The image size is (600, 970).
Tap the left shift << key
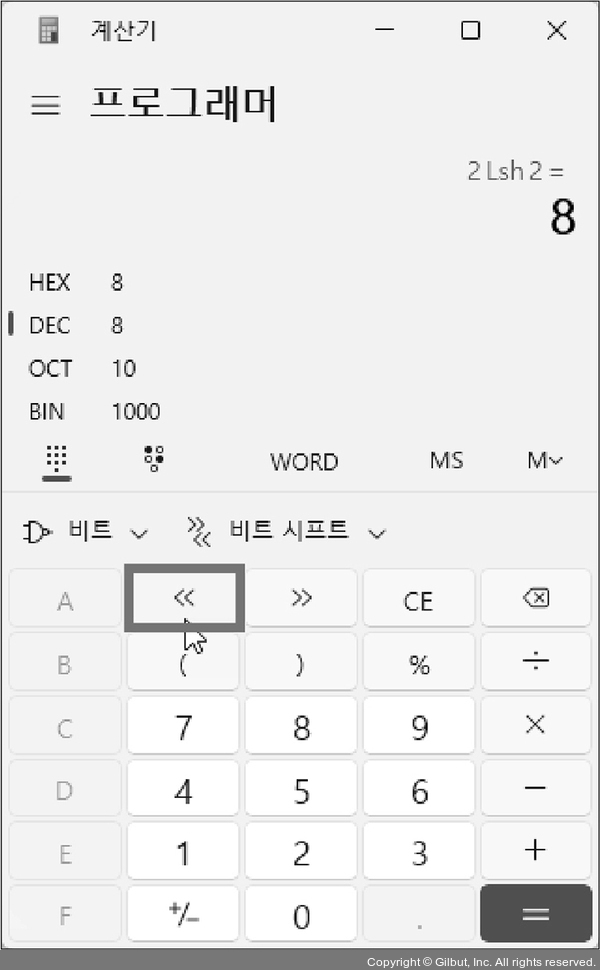pyautogui.click(x=184, y=598)
